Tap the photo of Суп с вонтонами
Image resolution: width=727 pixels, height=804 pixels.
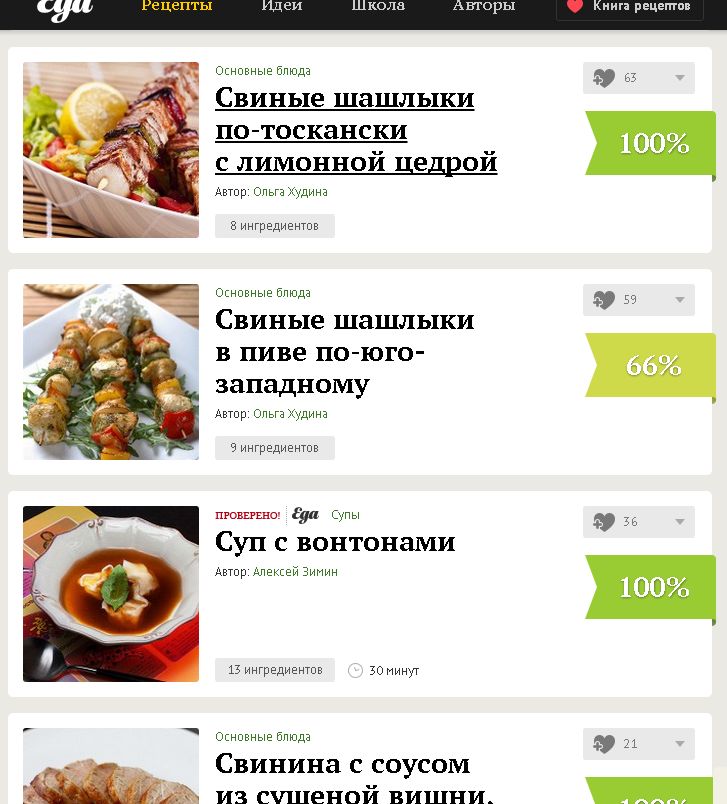click(x=111, y=594)
